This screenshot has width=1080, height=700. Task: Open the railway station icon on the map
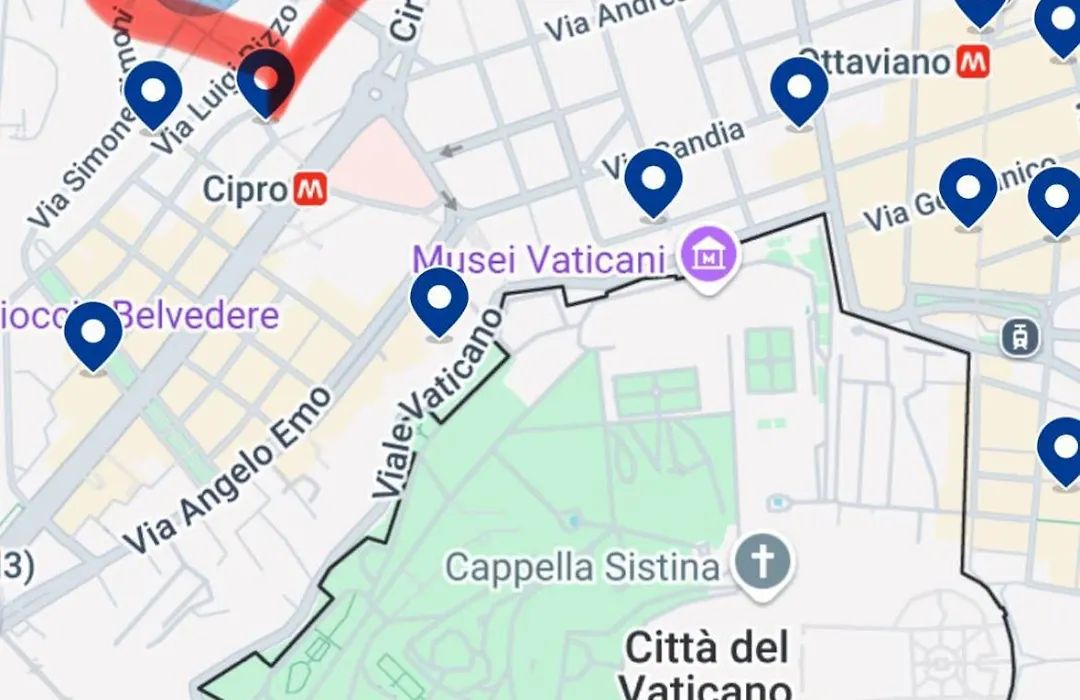[1021, 337]
